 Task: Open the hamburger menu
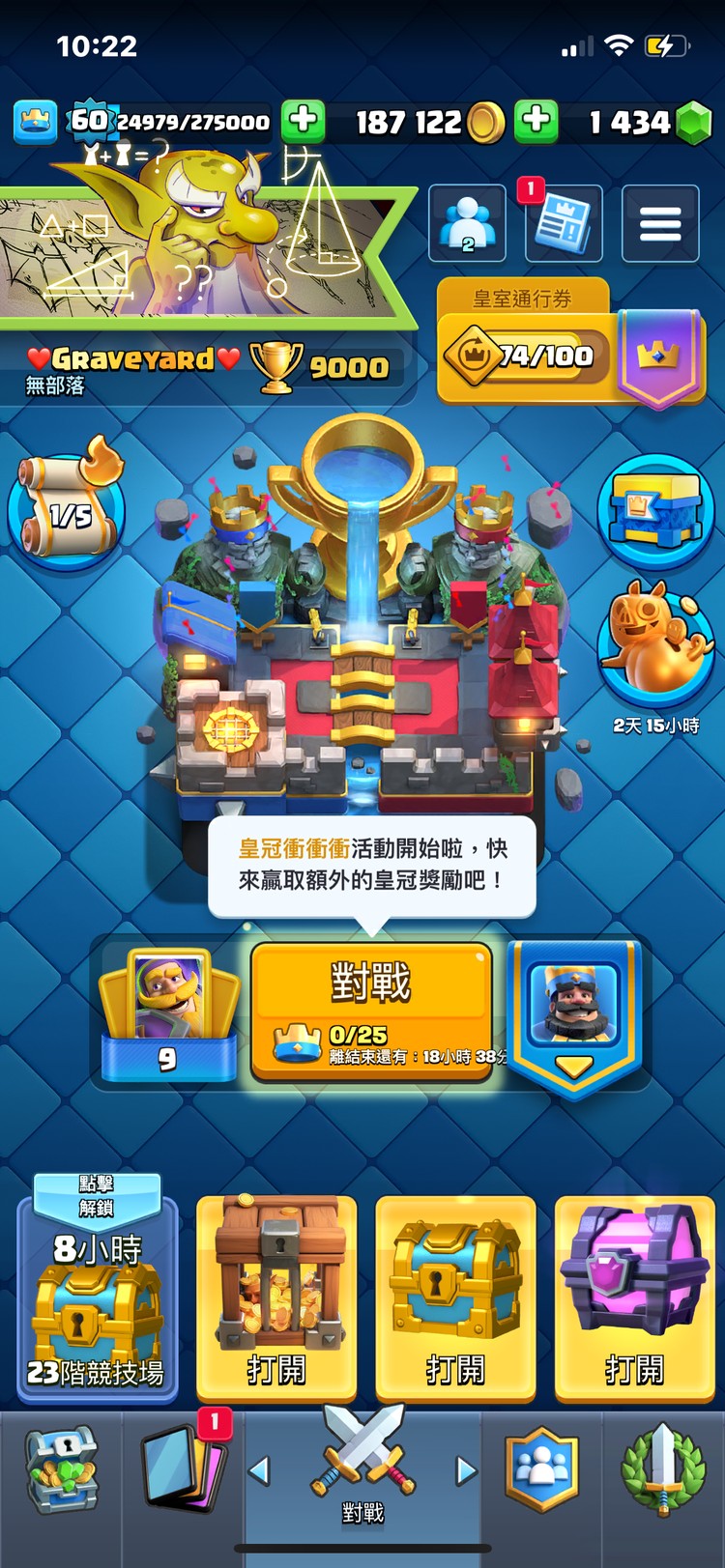click(x=660, y=224)
